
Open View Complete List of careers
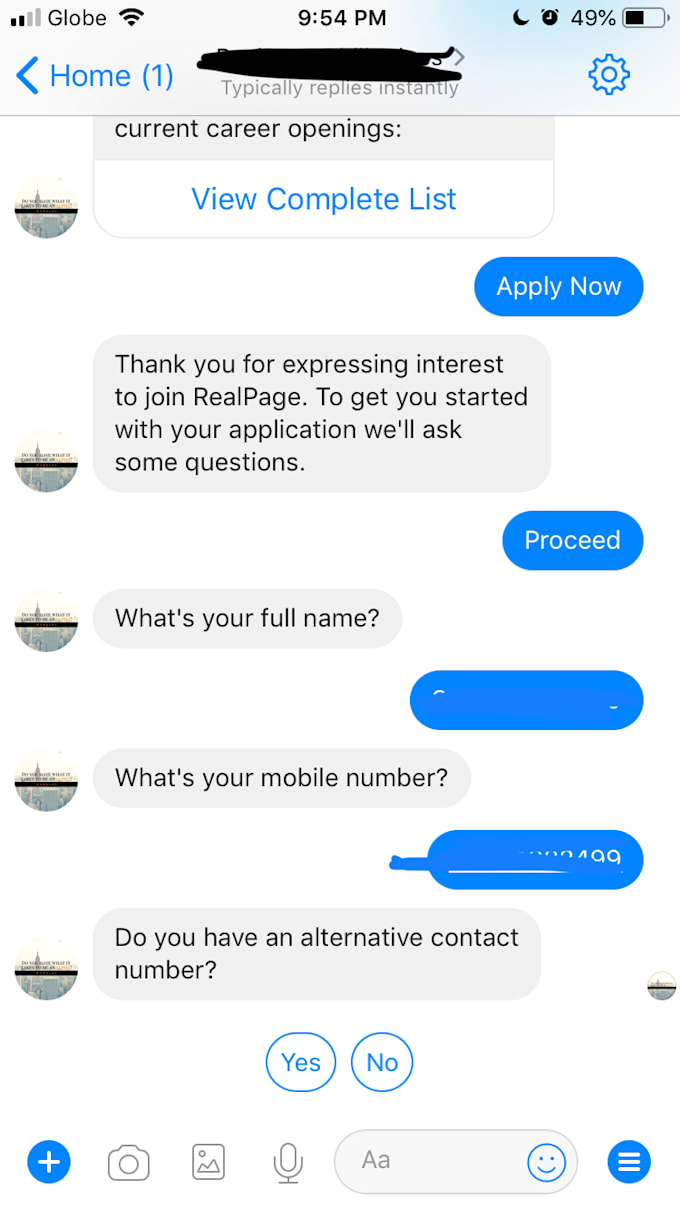click(323, 199)
